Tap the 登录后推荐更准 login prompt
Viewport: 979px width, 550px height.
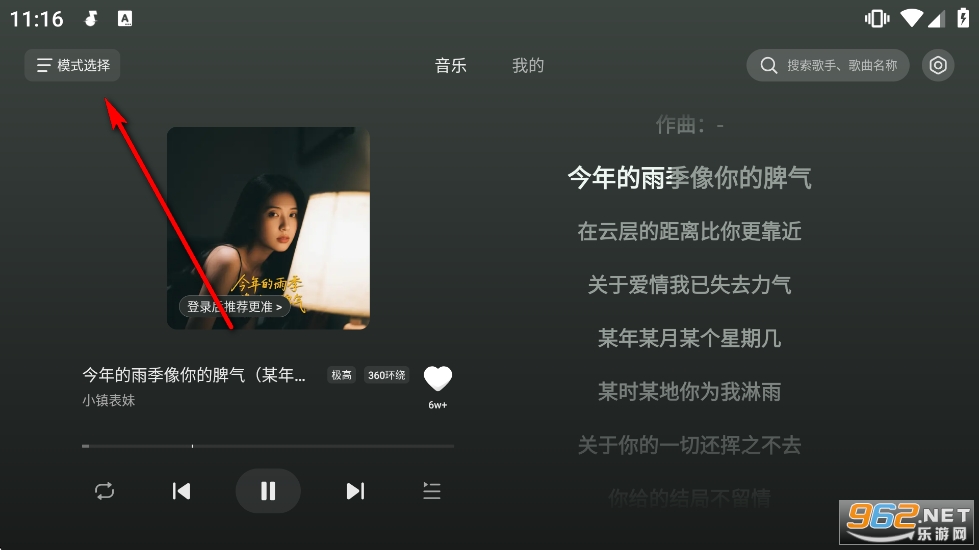235,307
